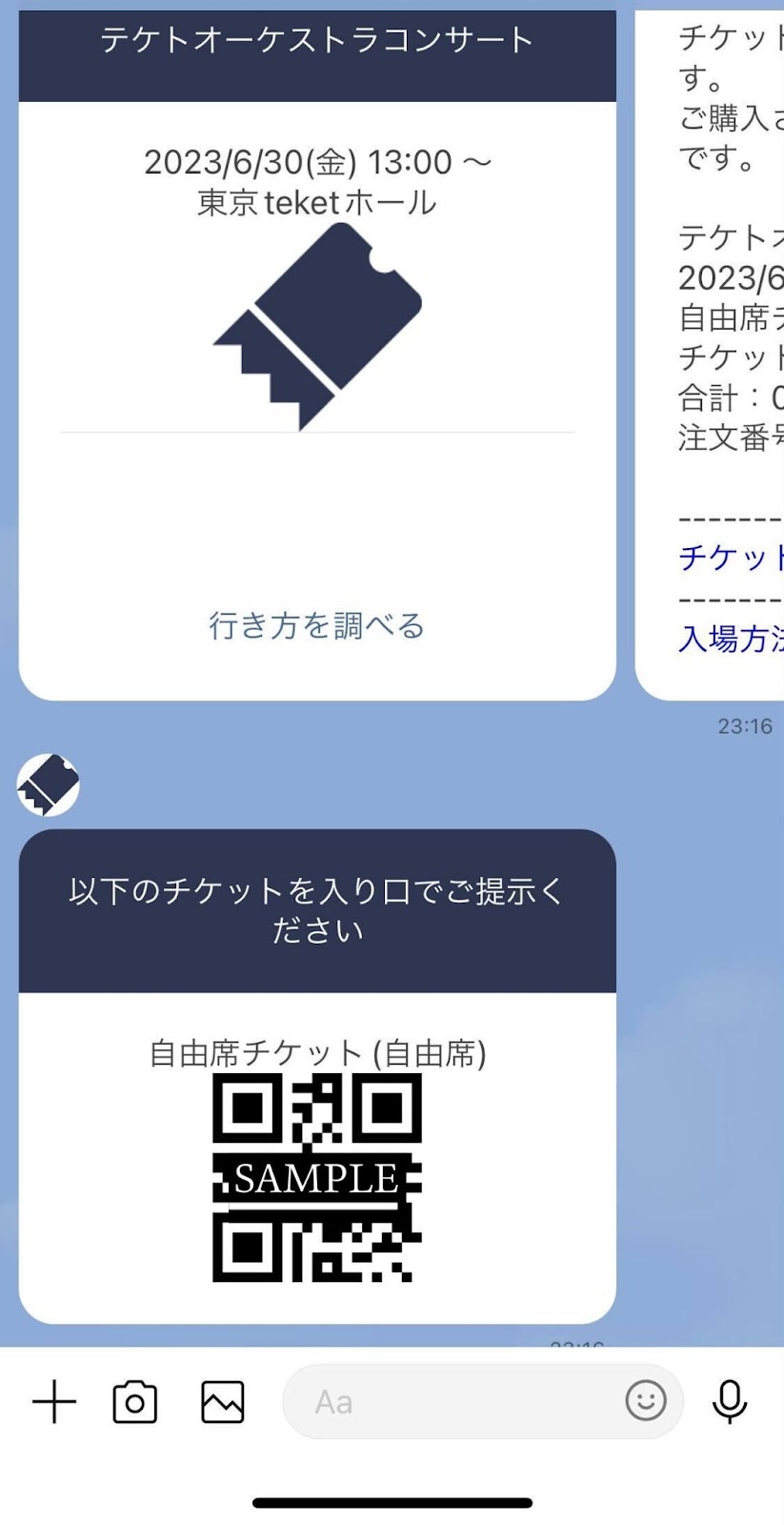
Task: Open the plus attachment menu
Action: (54, 1402)
